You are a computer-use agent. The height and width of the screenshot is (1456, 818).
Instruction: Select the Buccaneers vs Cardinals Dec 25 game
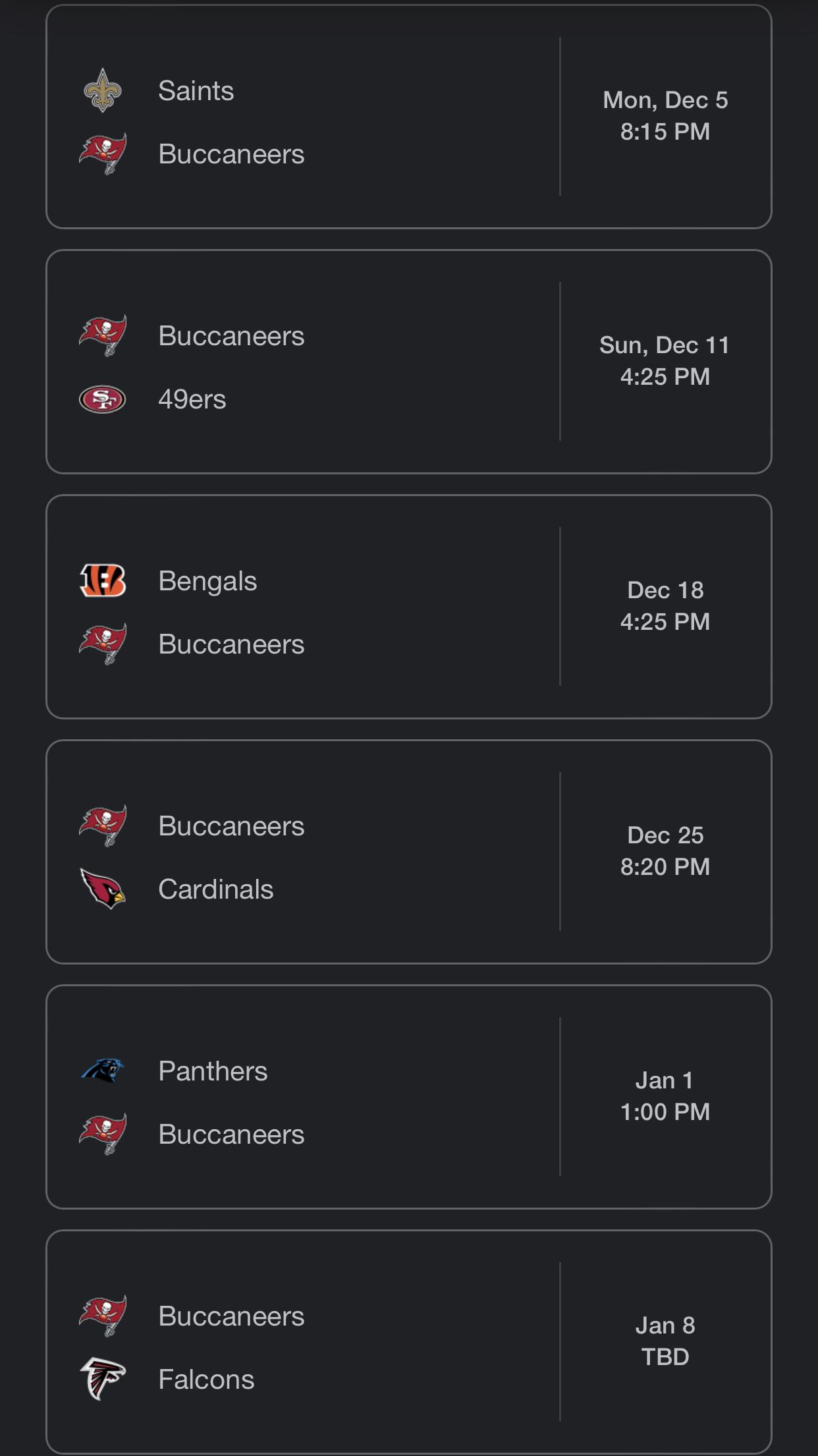408,852
